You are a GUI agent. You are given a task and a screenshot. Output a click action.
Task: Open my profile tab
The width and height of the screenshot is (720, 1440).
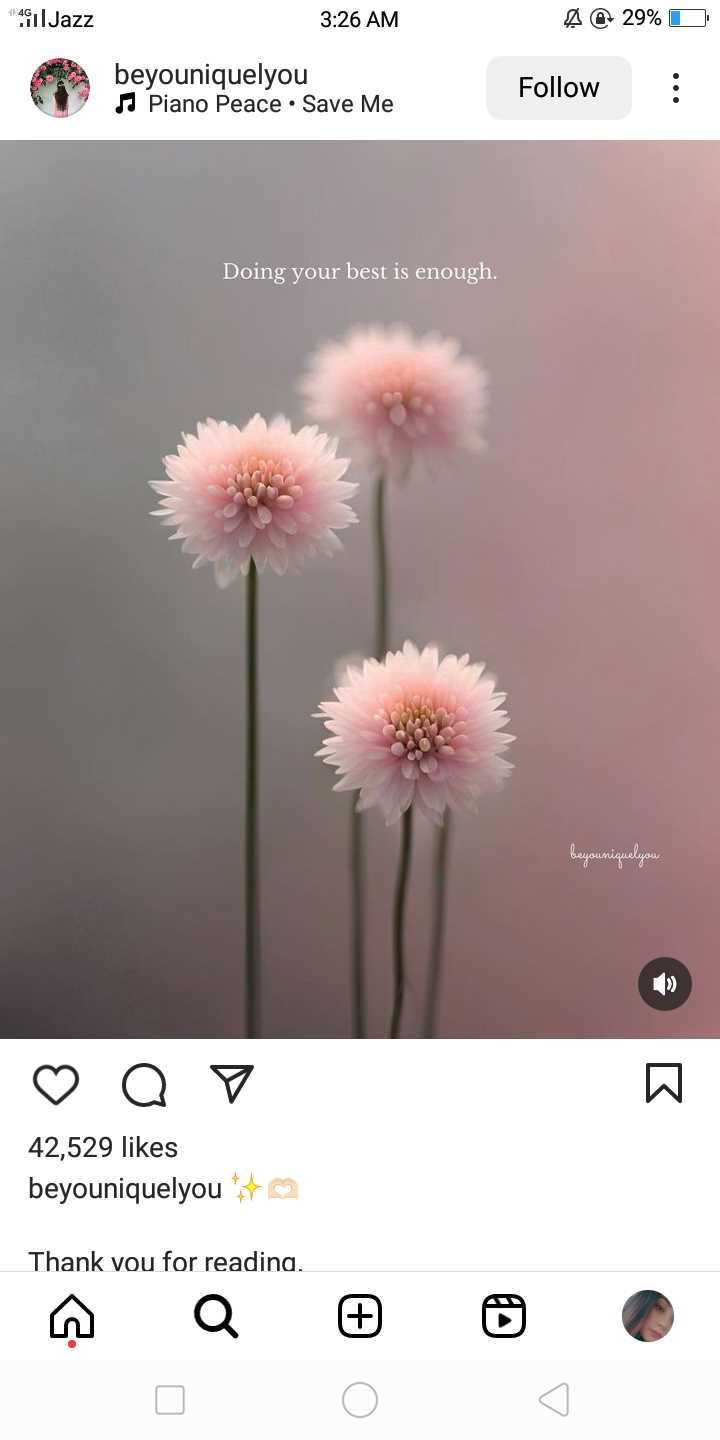point(648,1316)
